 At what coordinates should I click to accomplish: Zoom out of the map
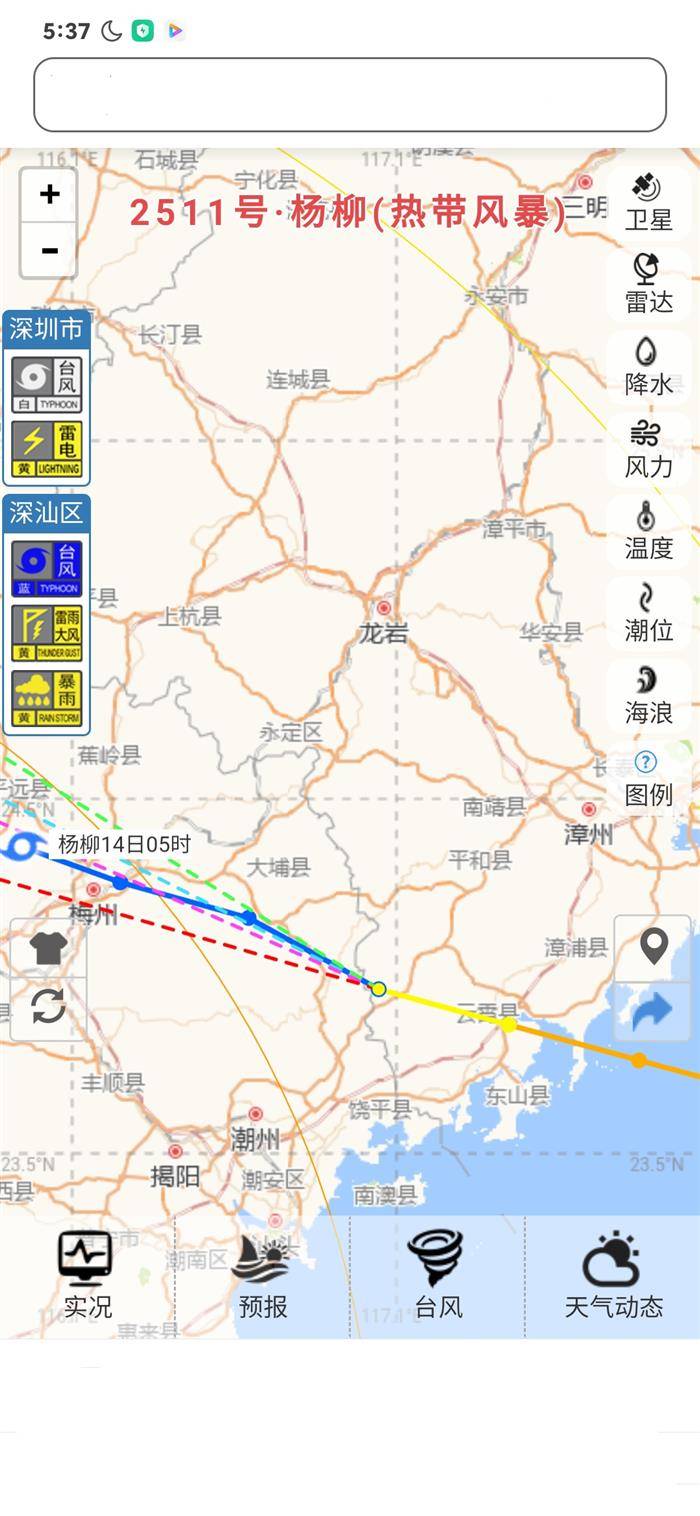[49, 250]
